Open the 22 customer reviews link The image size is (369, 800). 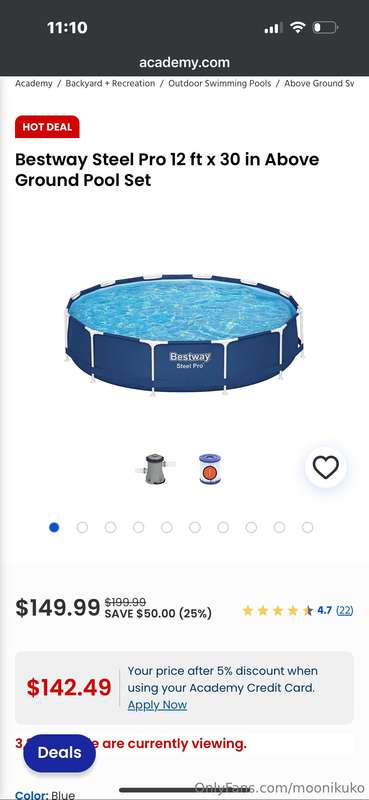(x=345, y=610)
